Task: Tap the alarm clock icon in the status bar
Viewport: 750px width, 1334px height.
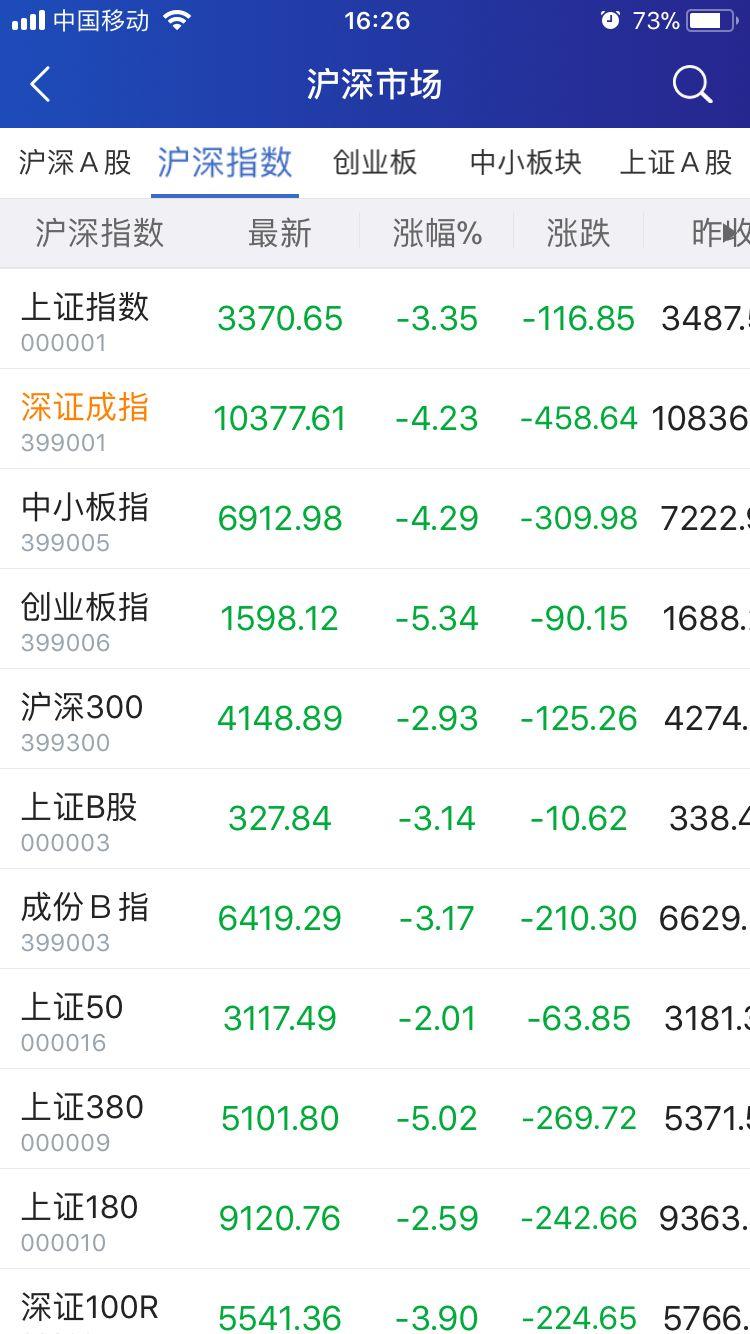Action: (x=608, y=19)
